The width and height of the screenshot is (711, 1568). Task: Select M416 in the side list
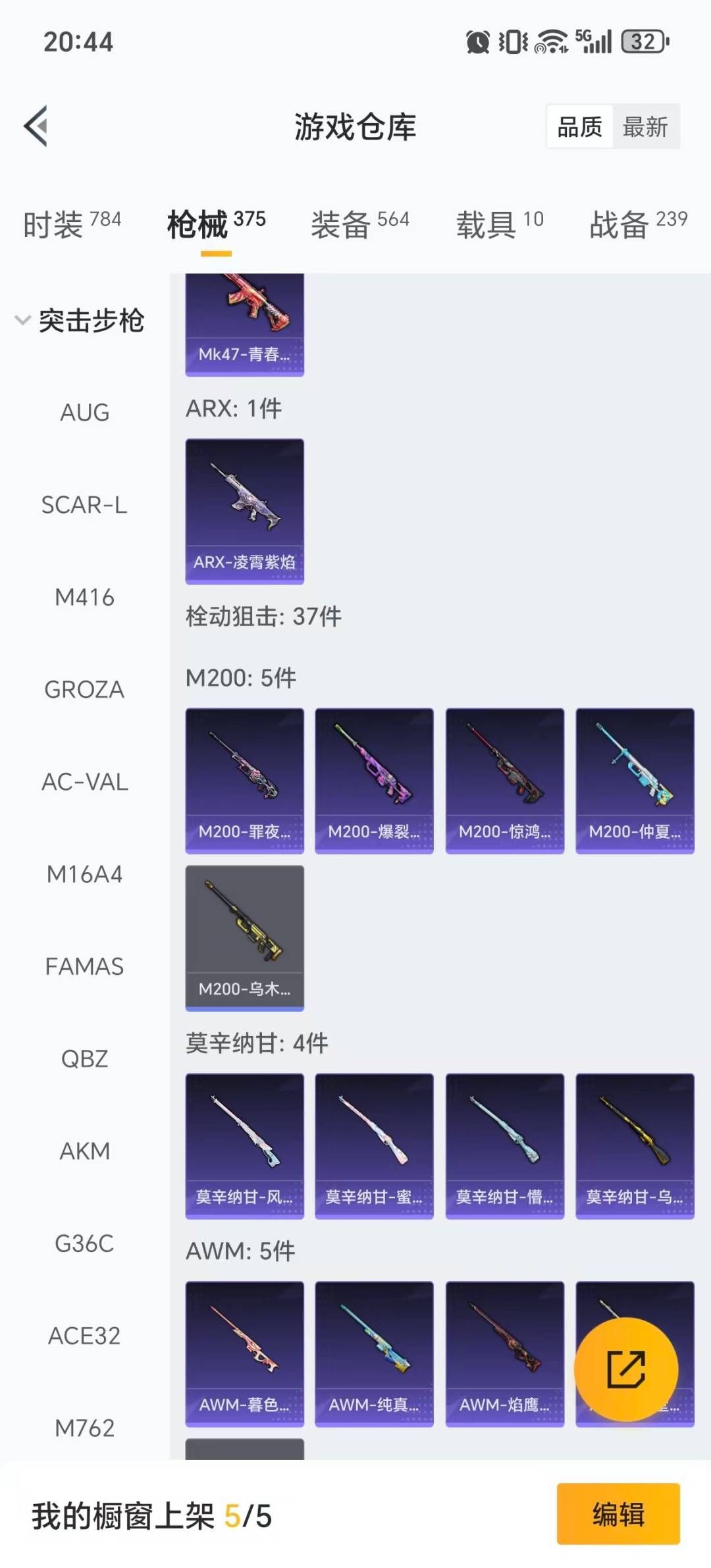pos(84,598)
